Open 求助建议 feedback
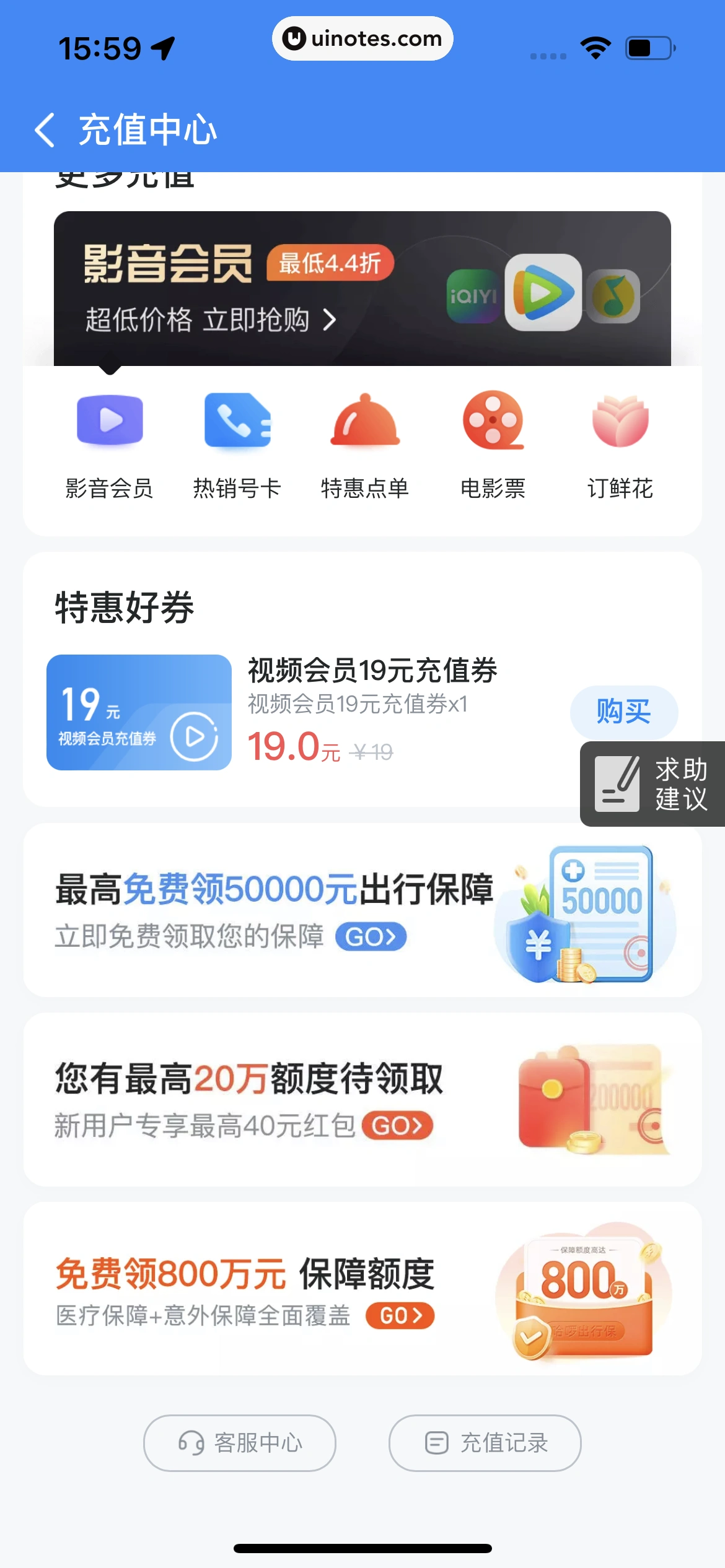Screen dimensions: 725x1568 pyautogui.click(x=652, y=784)
